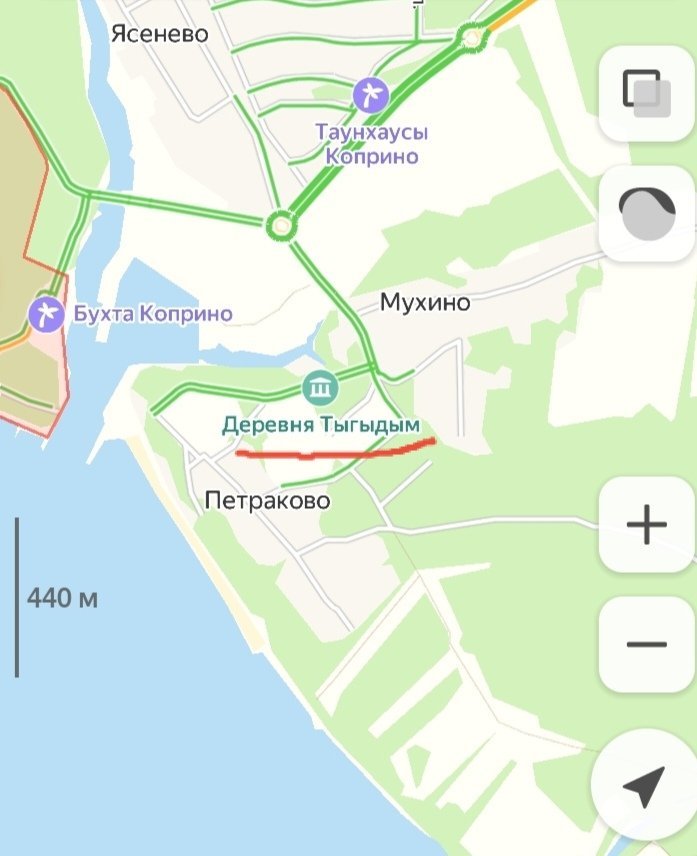Open the panorama/traffic round button
Viewport: 697px width, 856px height.
[x=646, y=213]
